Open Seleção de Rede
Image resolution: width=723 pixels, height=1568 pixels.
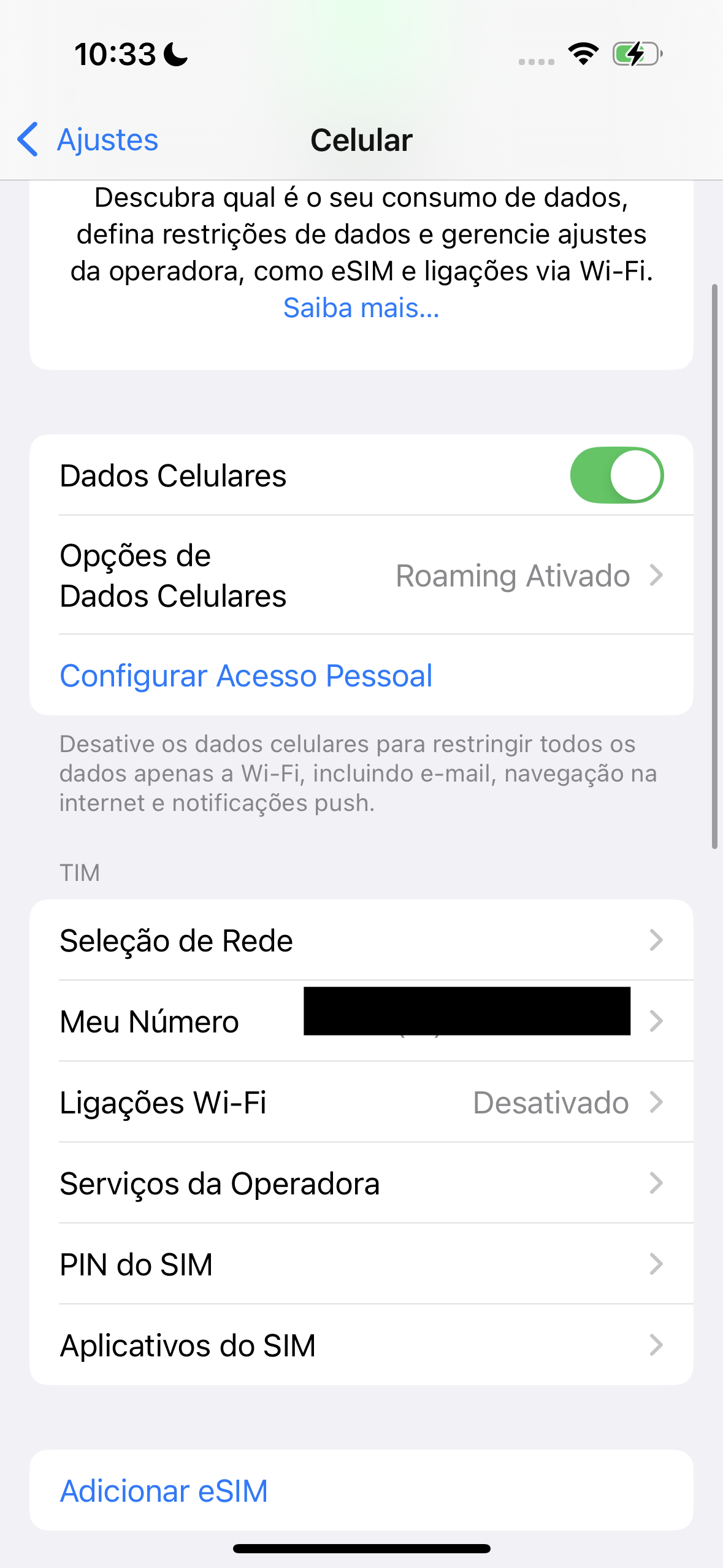(x=361, y=940)
